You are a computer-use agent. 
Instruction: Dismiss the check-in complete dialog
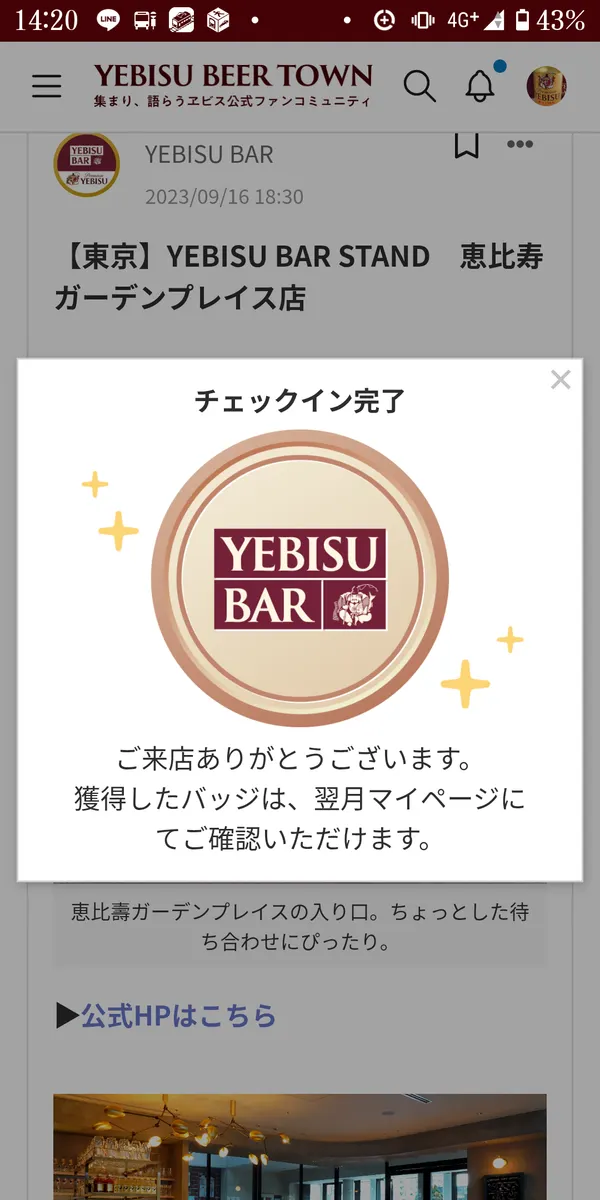560,379
